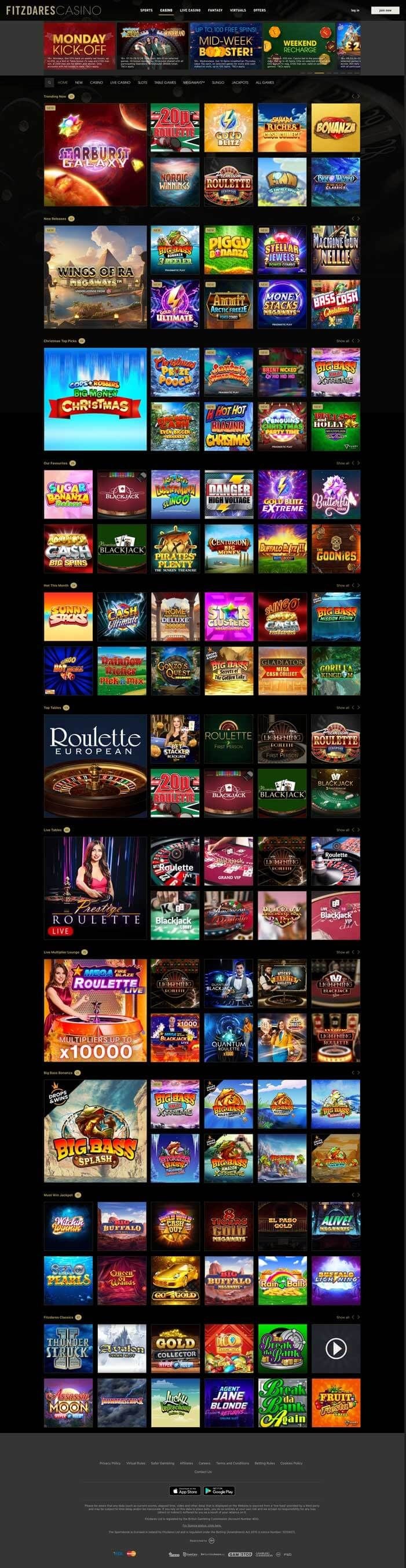Switch to the Slots category tab

tap(142, 82)
